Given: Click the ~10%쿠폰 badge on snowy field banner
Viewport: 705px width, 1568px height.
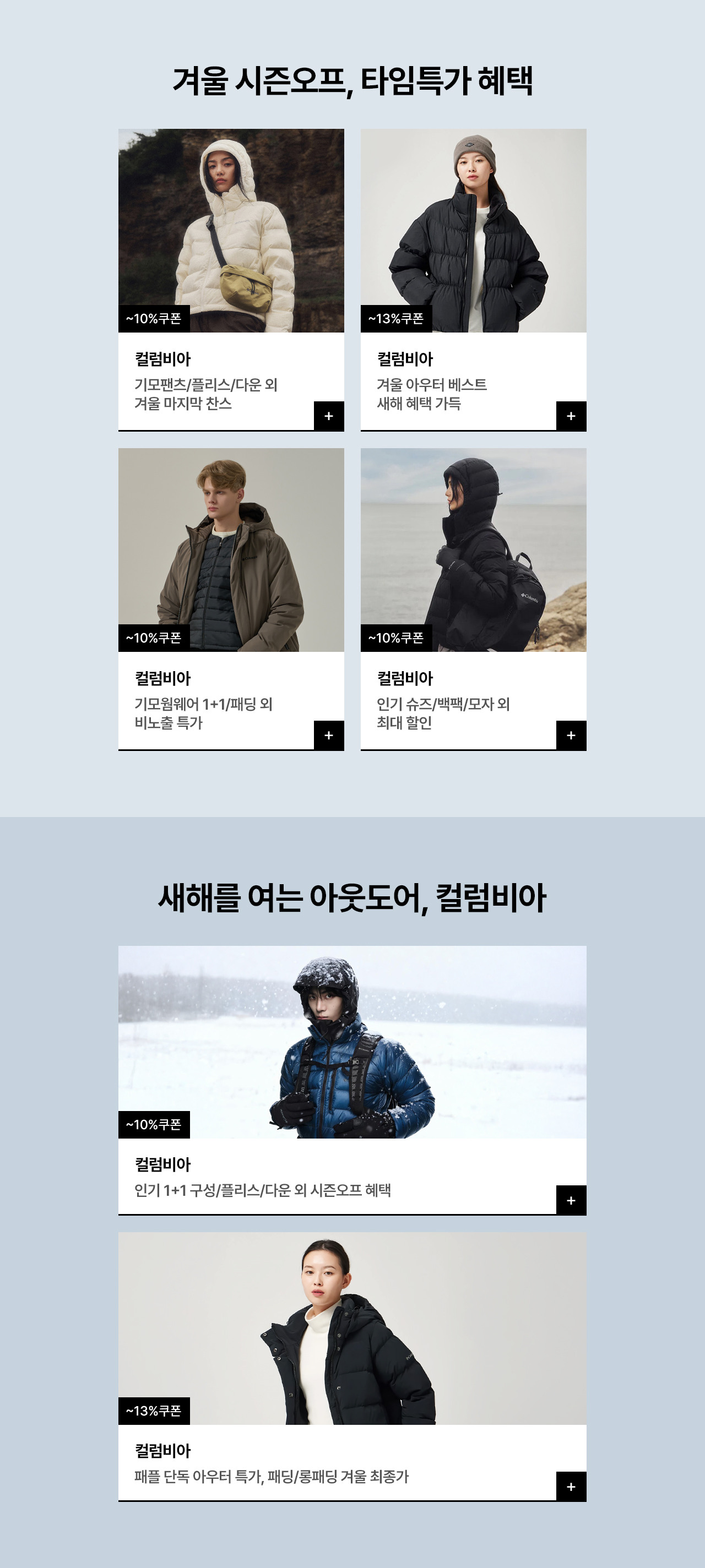Looking at the screenshot, I should [155, 1124].
